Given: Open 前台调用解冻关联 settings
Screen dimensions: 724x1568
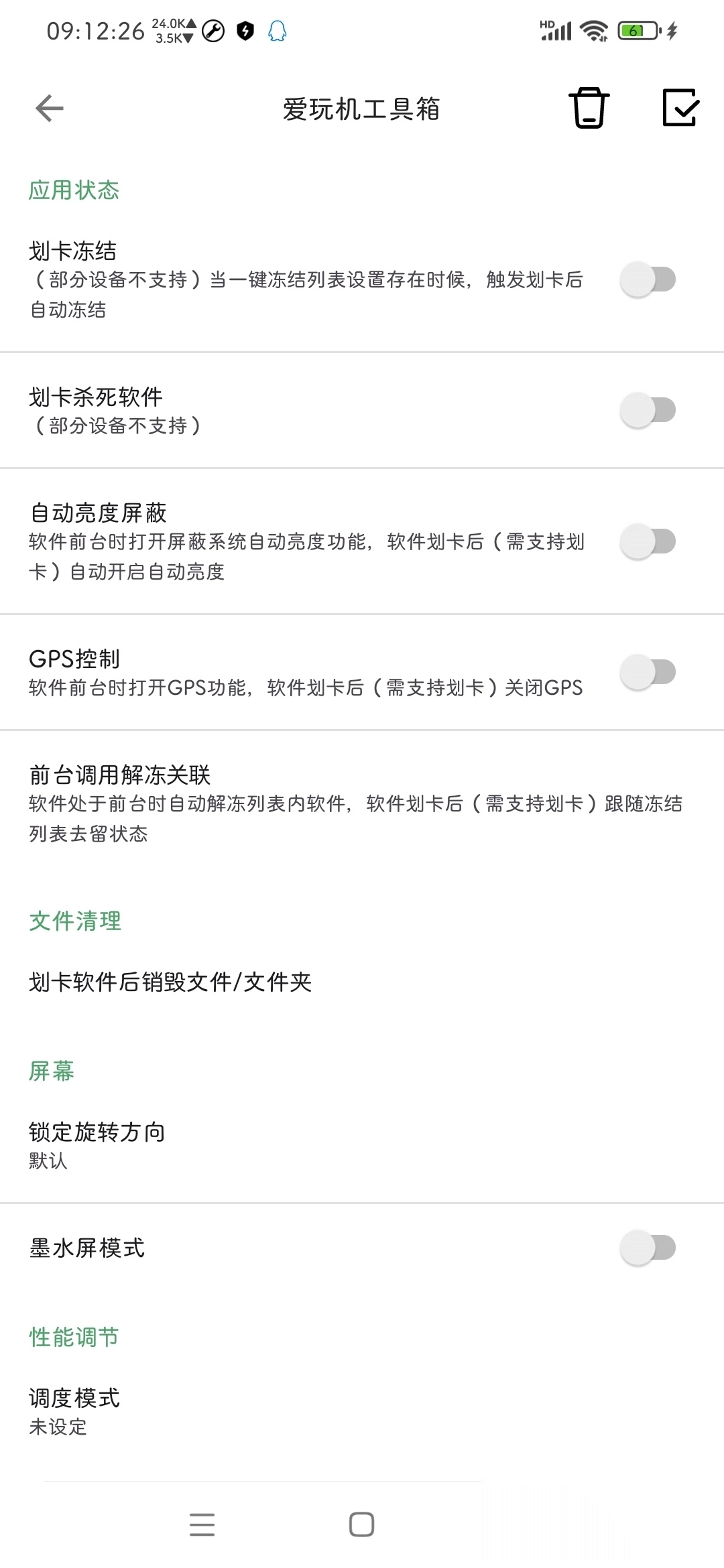Looking at the screenshot, I should 355,803.
